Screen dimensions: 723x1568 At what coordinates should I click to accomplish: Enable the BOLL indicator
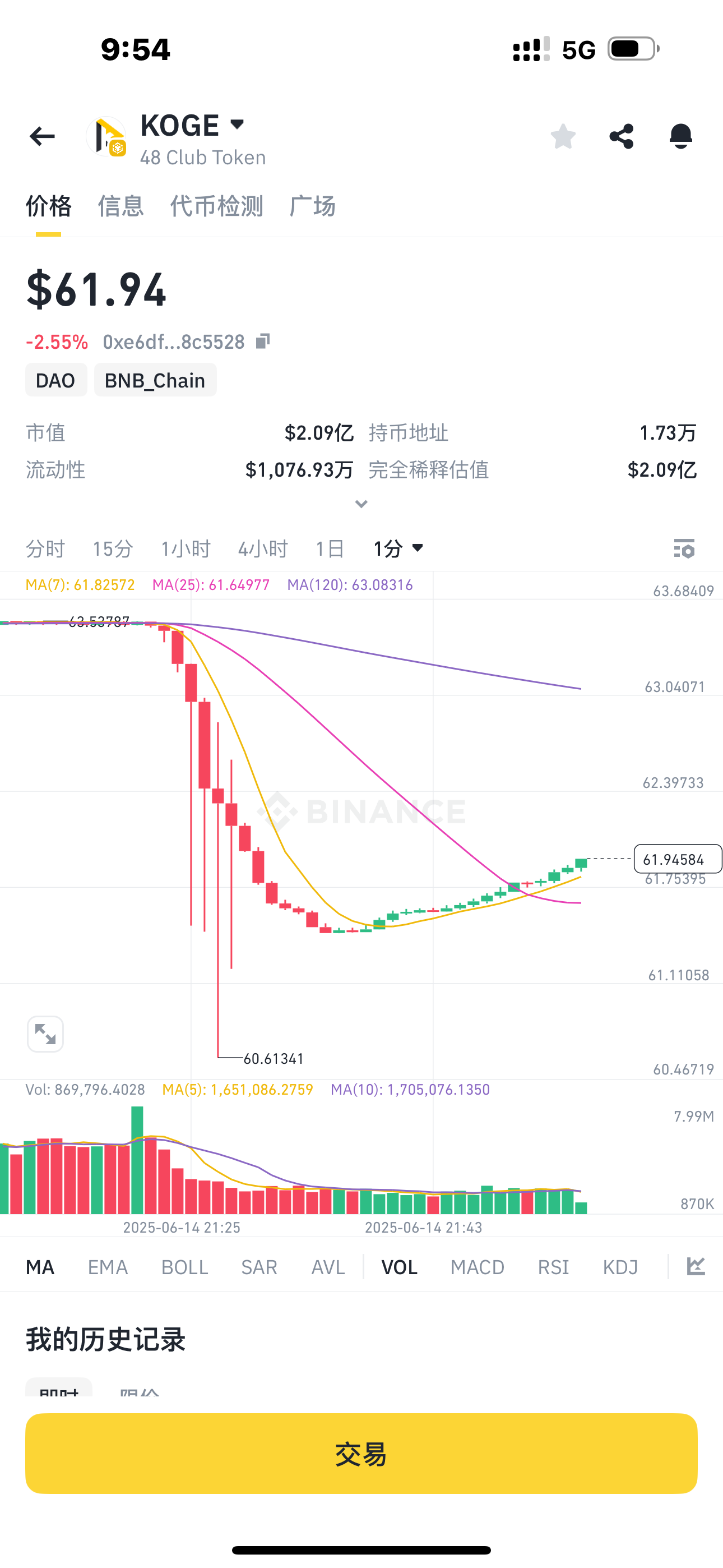(x=184, y=1267)
